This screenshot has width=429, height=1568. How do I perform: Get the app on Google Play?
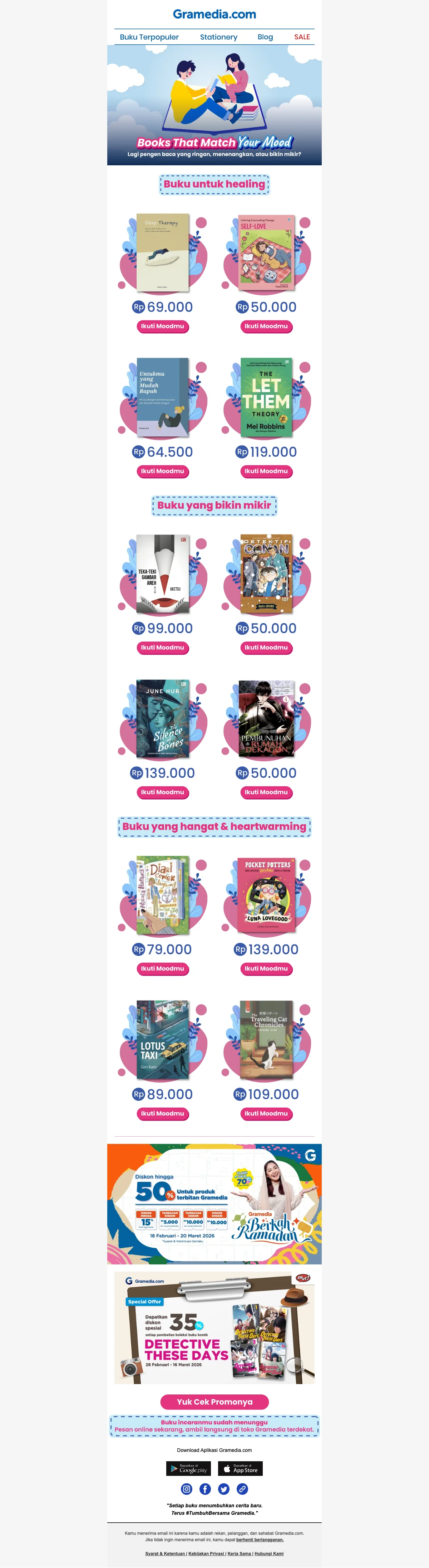[x=188, y=1468]
